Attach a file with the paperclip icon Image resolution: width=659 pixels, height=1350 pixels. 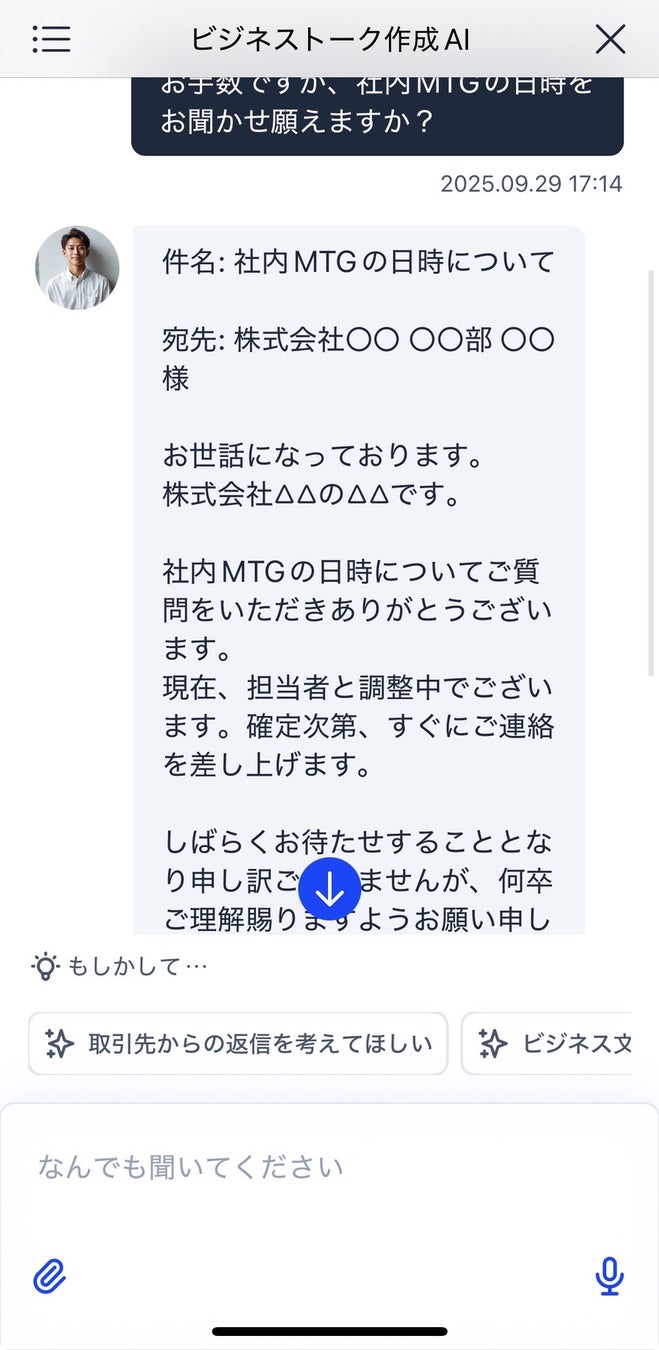click(x=49, y=1276)
